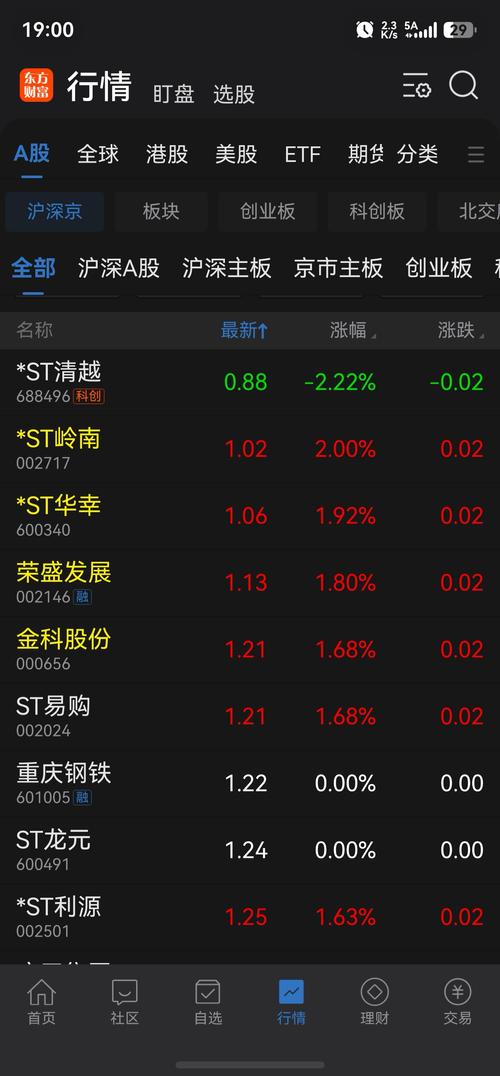This screenshot has height=1076, width=500.
Task: Open the 荣盛发展 stock row
Action: point(250,583)
